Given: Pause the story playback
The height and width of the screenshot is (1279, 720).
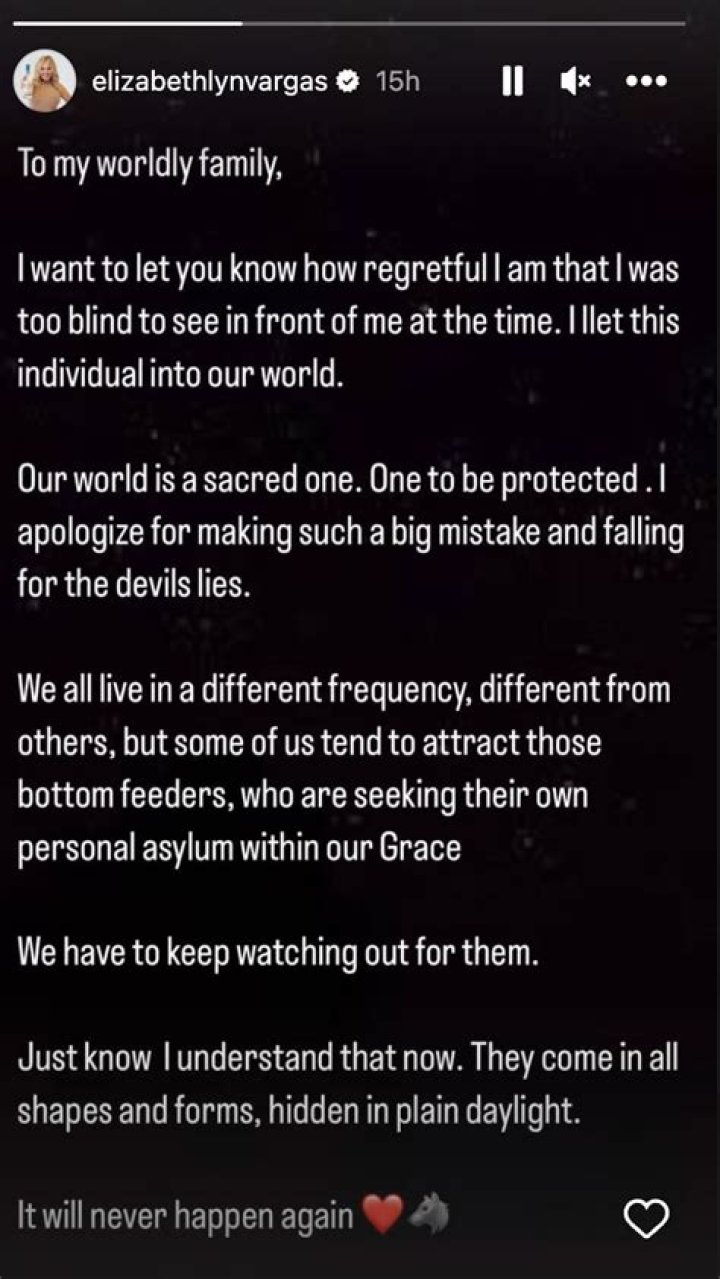Looking at the screenshot, I should pyautogui.click(x=512, y=82).
